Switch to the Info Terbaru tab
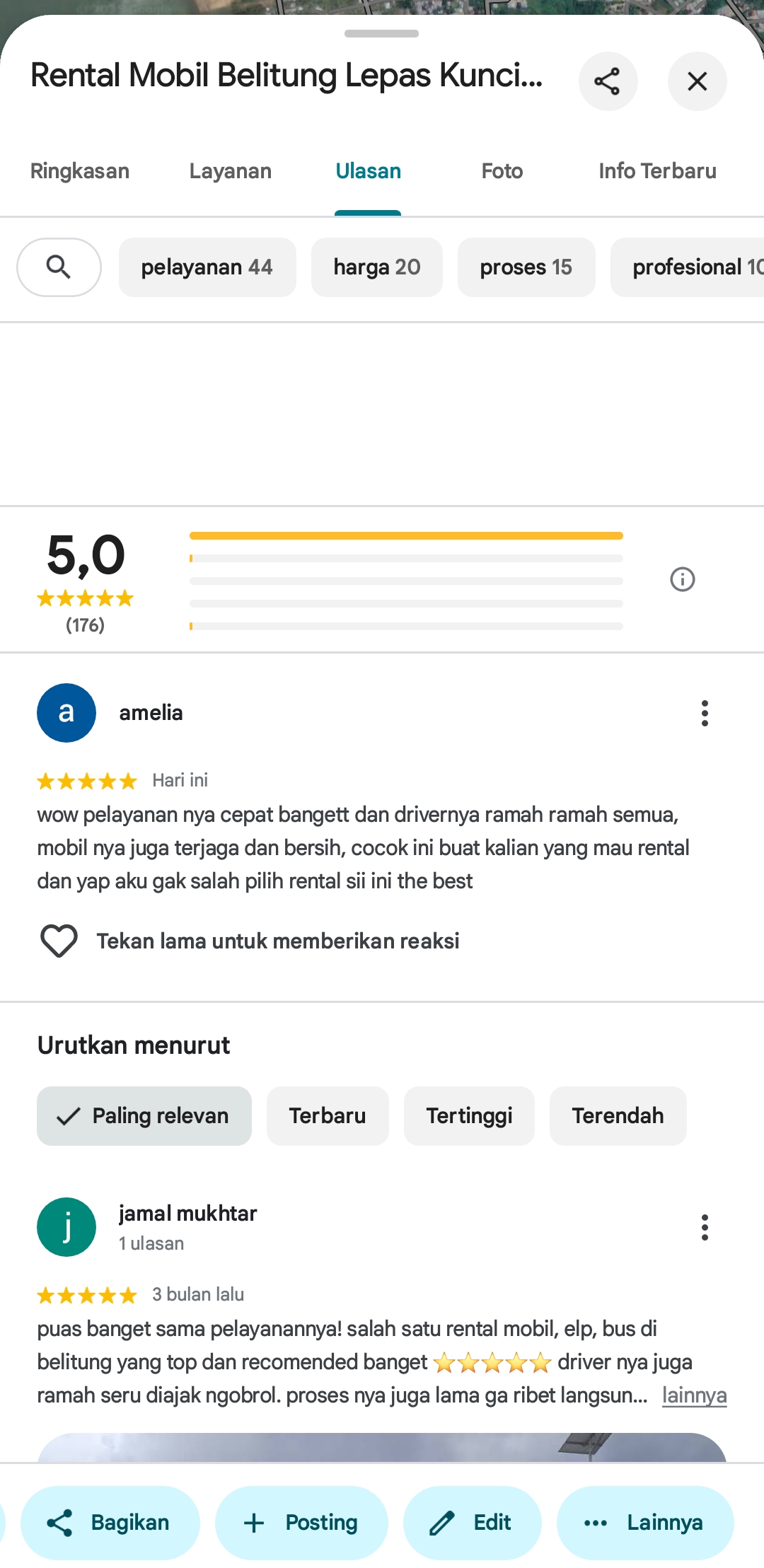 [657, 171]
